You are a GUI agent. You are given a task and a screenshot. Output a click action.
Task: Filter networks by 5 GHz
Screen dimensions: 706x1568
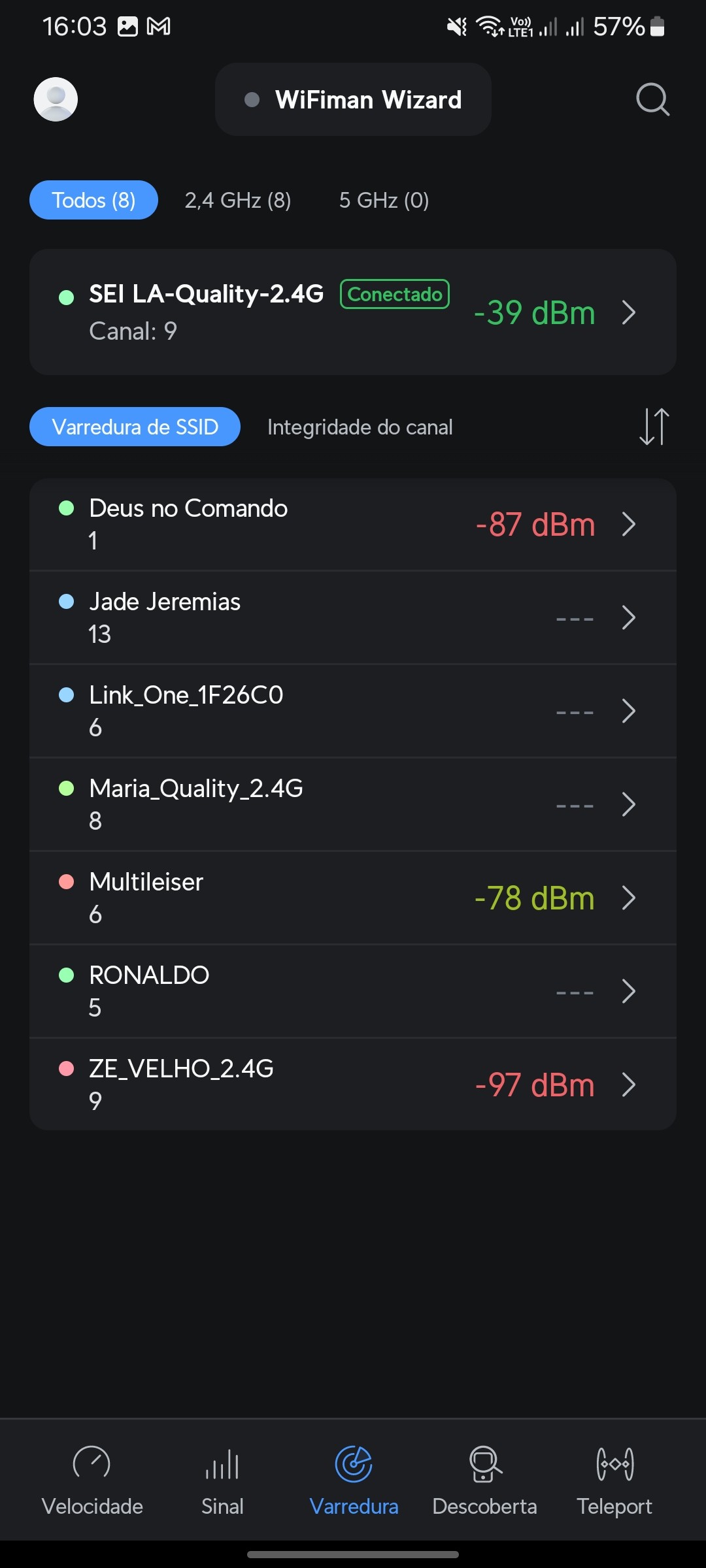point(384,200)
